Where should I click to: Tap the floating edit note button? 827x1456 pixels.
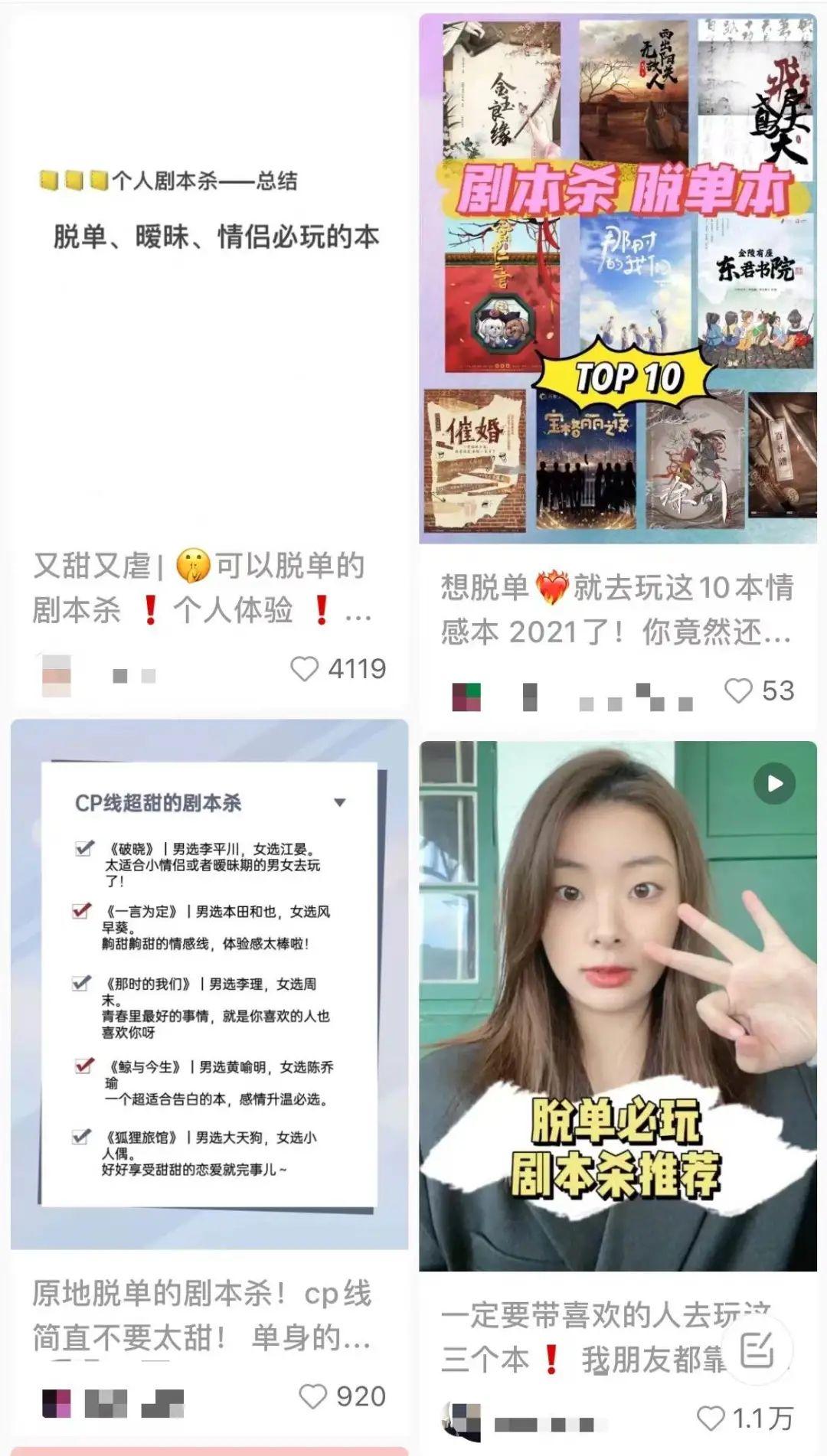pos(757,1349)
